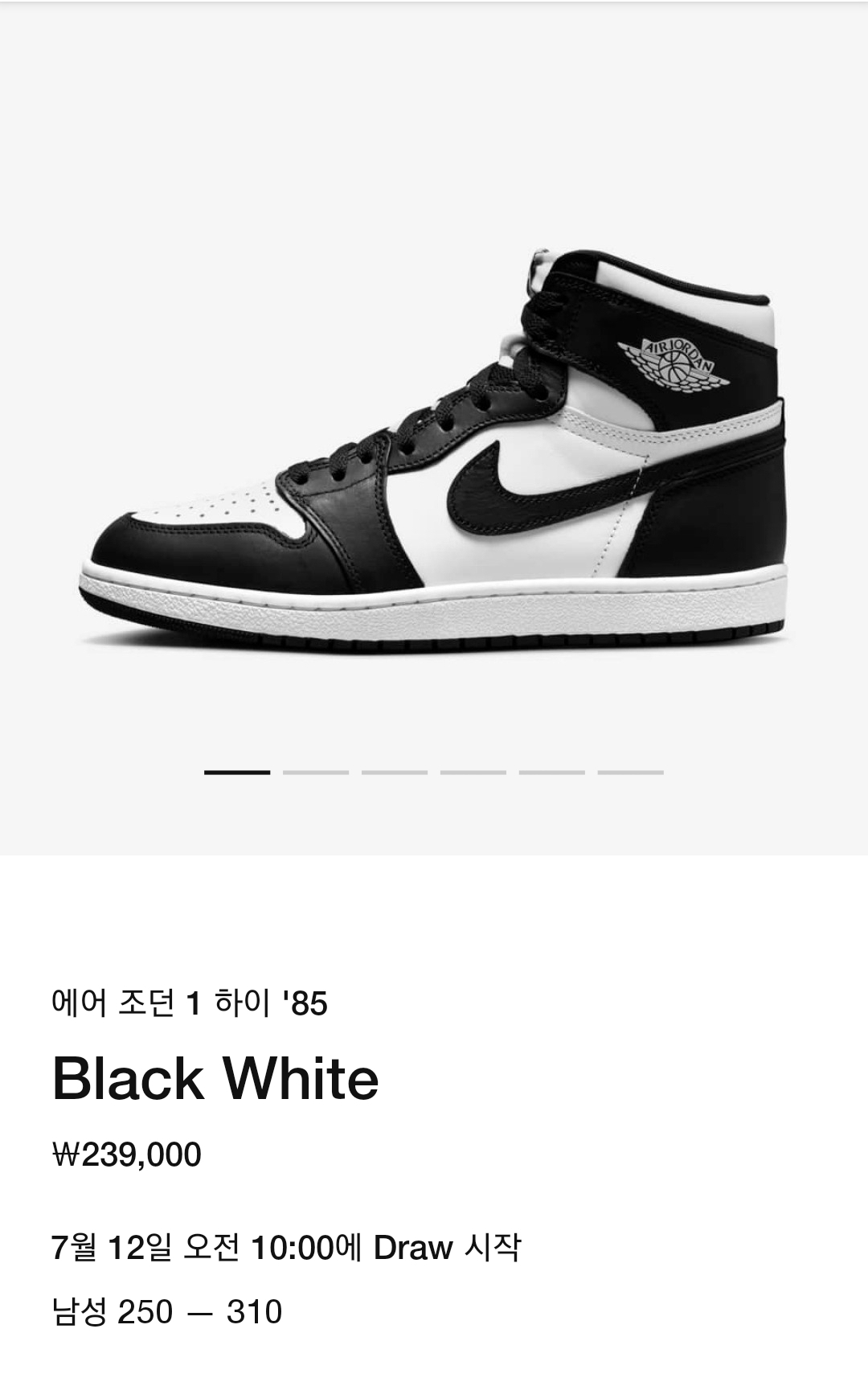Screen dimensions: 868x1378
Task: Show the fifth image via indicator
Action: pos(552,772)
